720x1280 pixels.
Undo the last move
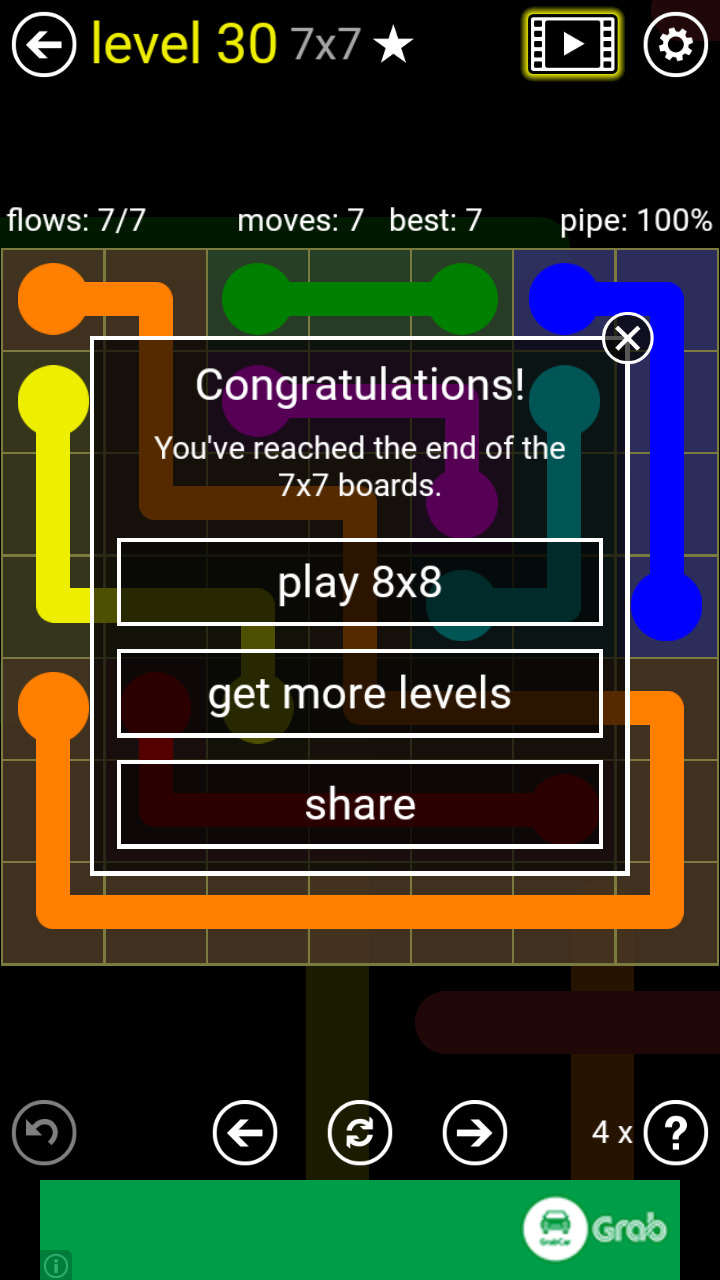pyautogui.click(x=44, y=1133)
